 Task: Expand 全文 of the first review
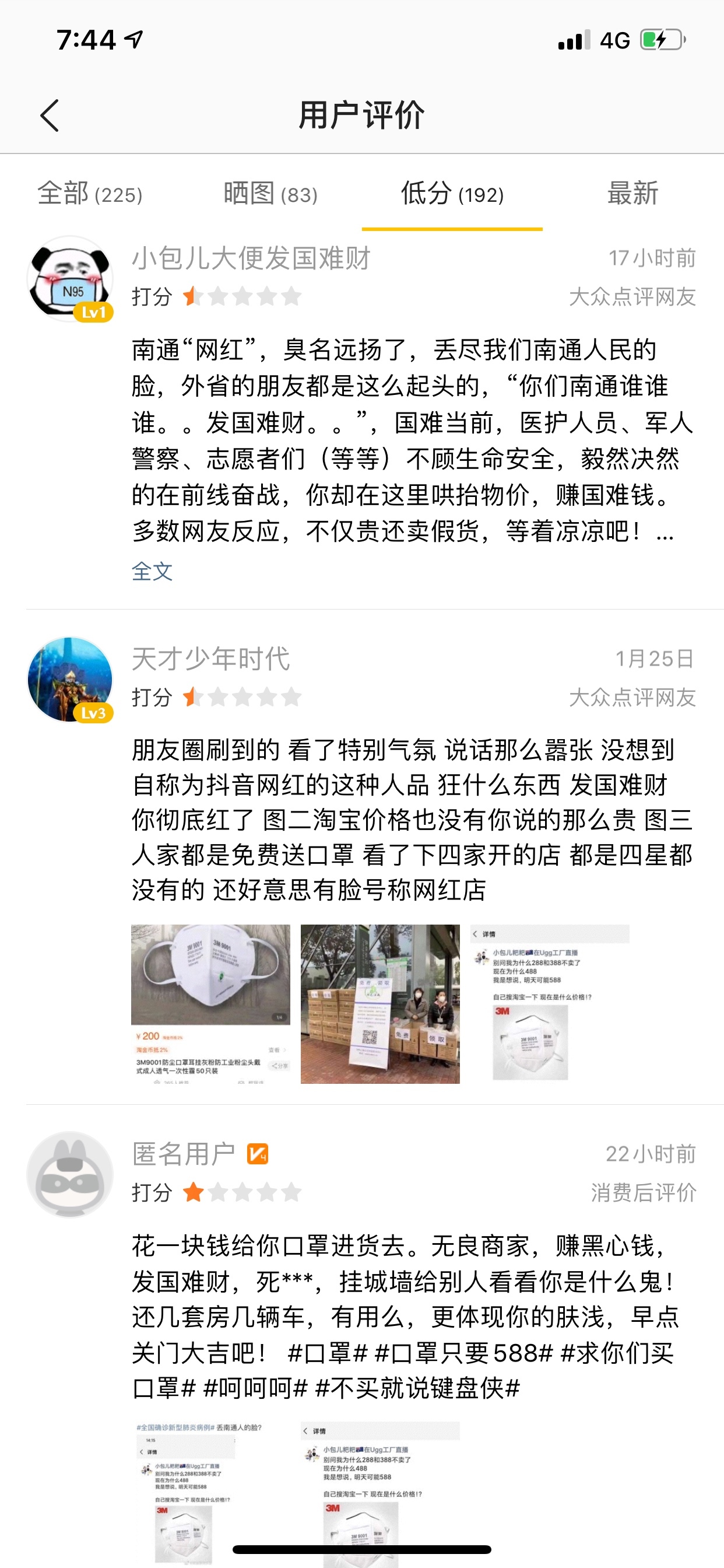coord(152,571)
